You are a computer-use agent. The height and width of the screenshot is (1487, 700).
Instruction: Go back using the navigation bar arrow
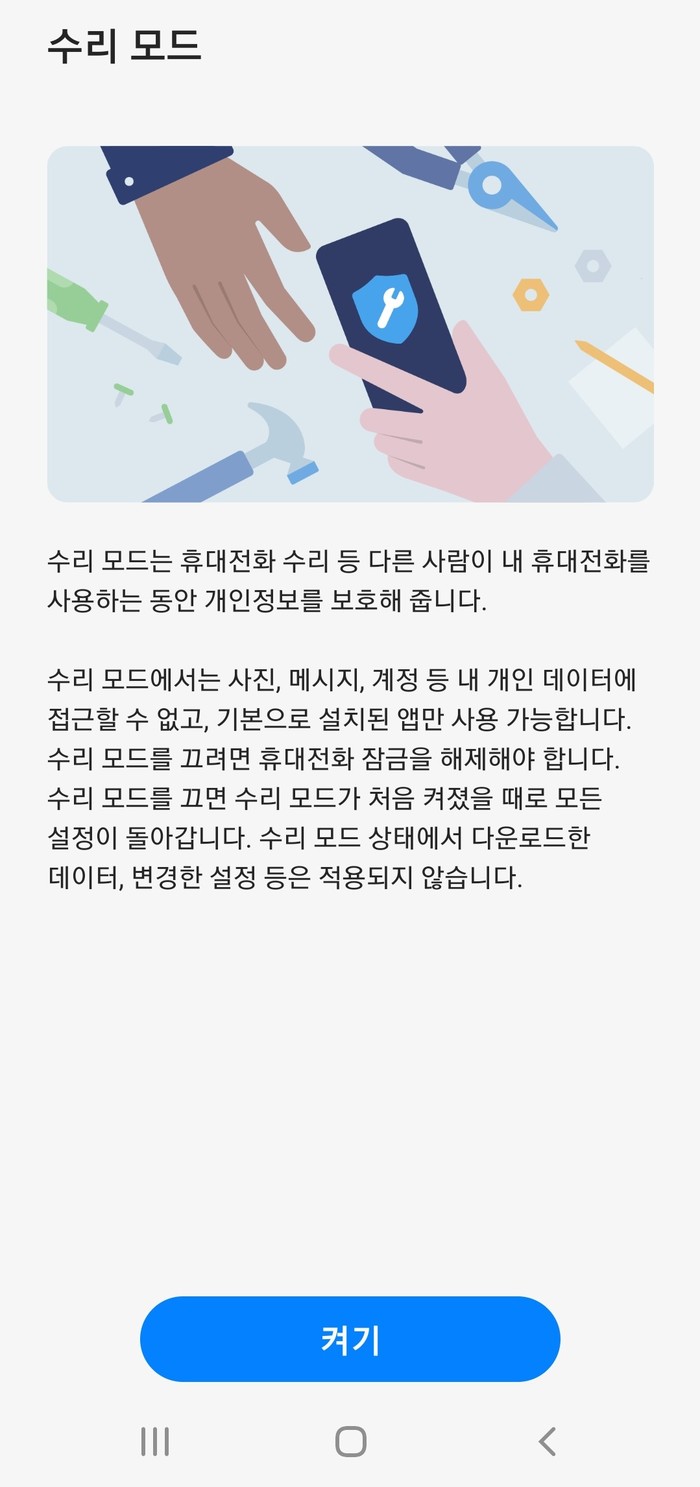546,1441
